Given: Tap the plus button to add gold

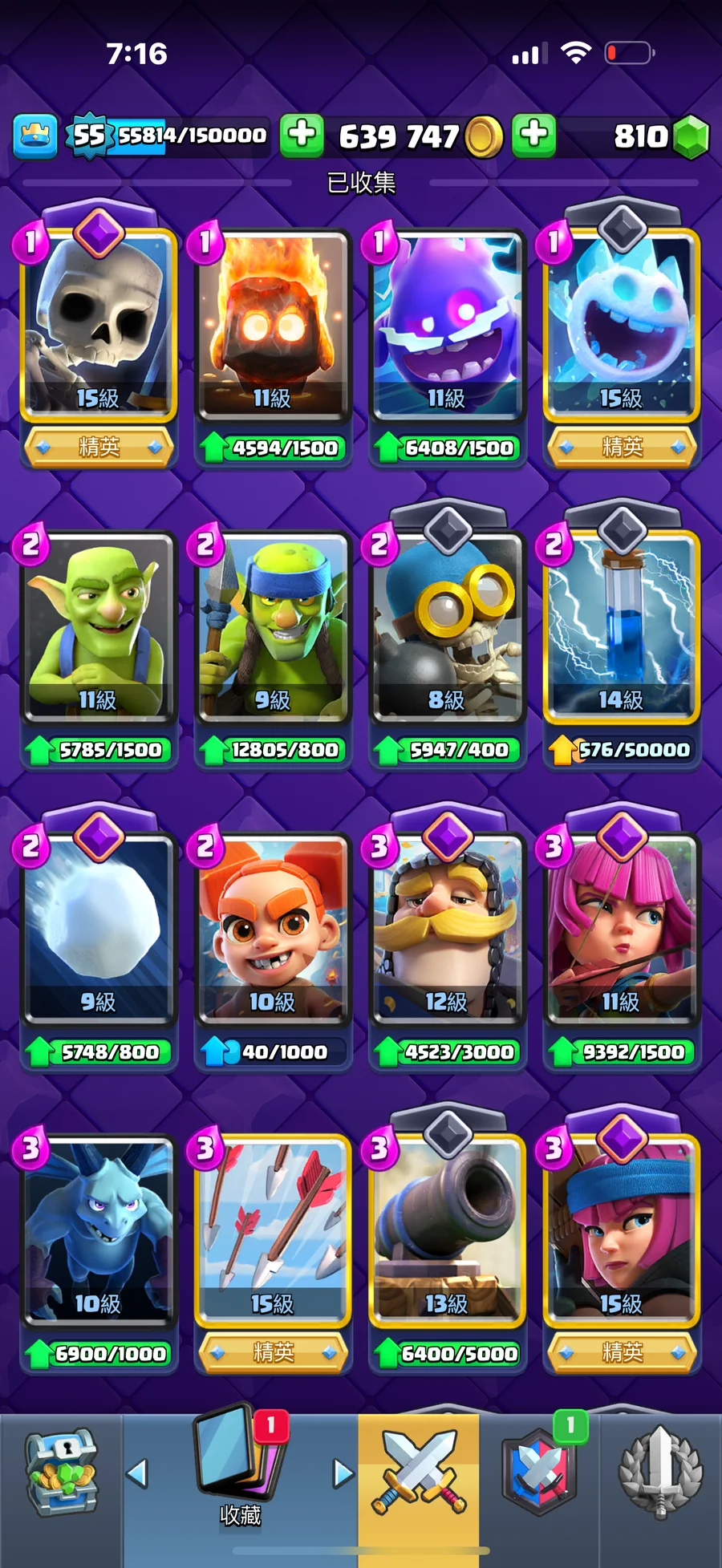Looking at the screenshot, I should pos(302,135).
